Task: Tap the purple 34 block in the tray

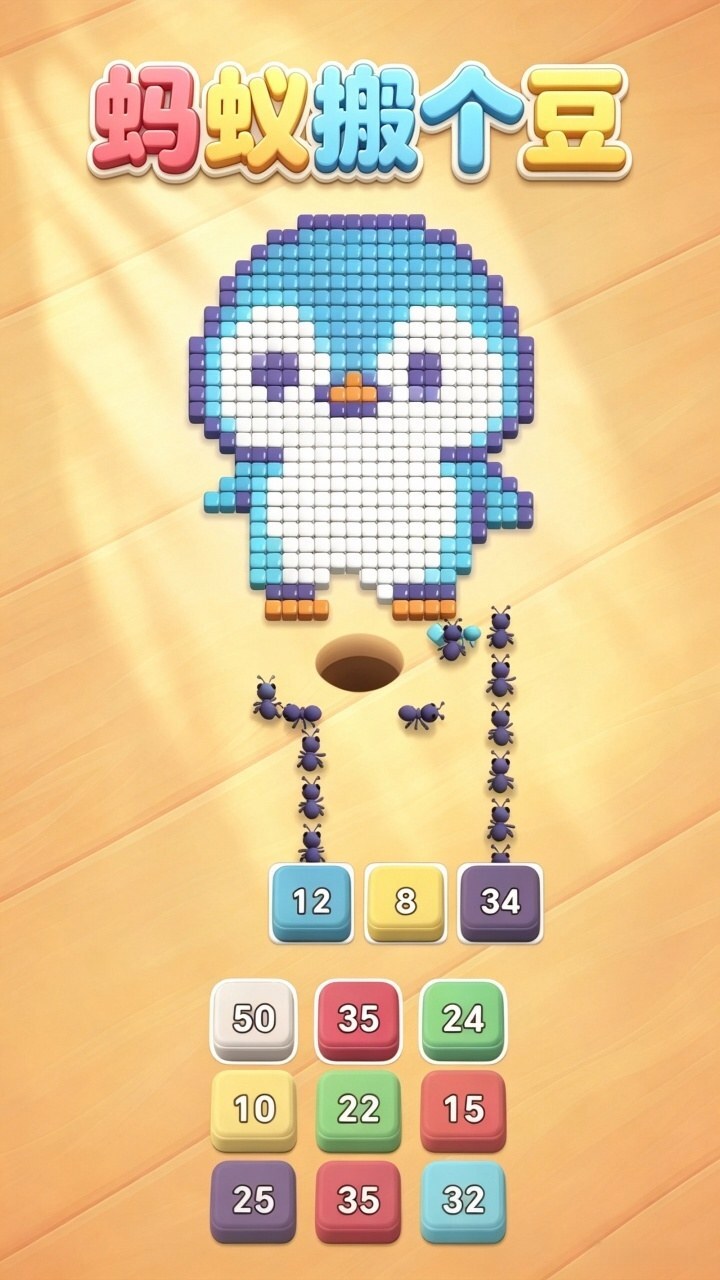Action: click(500, 903)
